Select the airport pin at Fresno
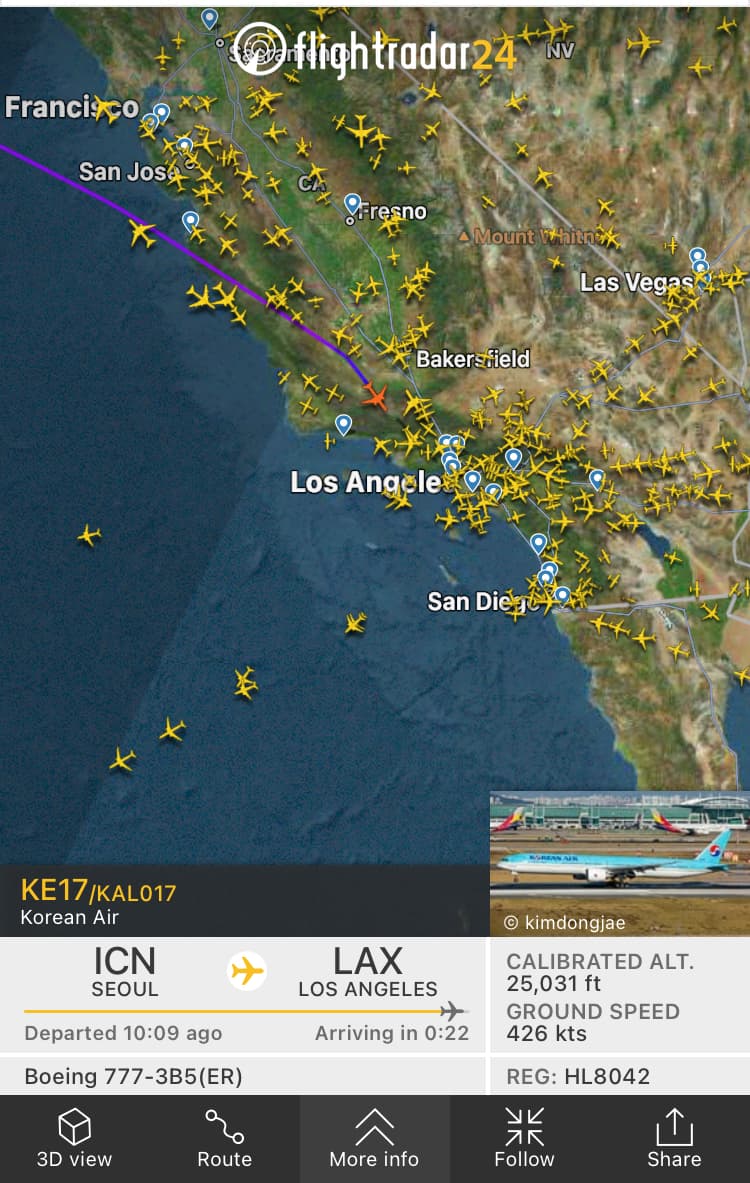The width and height of the screenshot is (750, 1183). (x=353, y=205)
